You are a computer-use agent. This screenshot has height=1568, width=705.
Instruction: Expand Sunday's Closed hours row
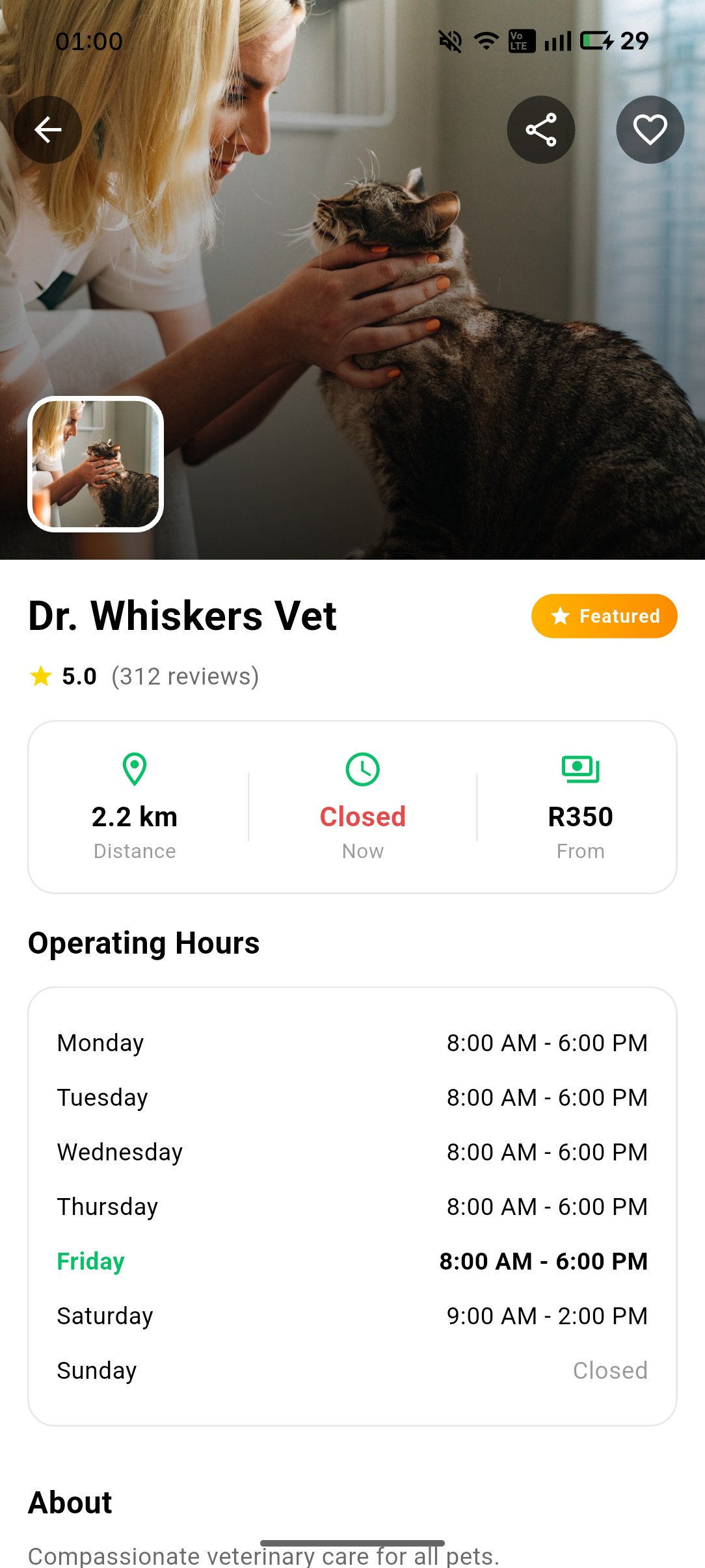coord(352,1370)
